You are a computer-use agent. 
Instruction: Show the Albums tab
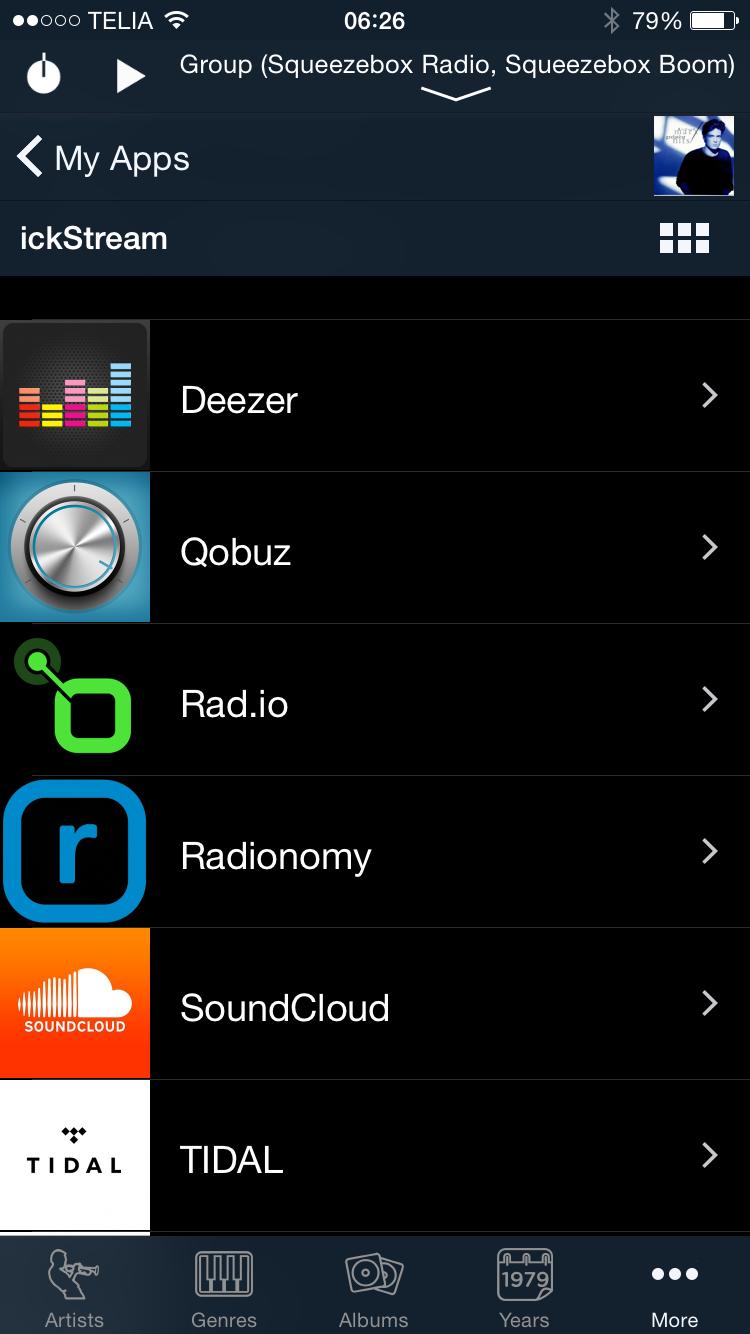374,1288
